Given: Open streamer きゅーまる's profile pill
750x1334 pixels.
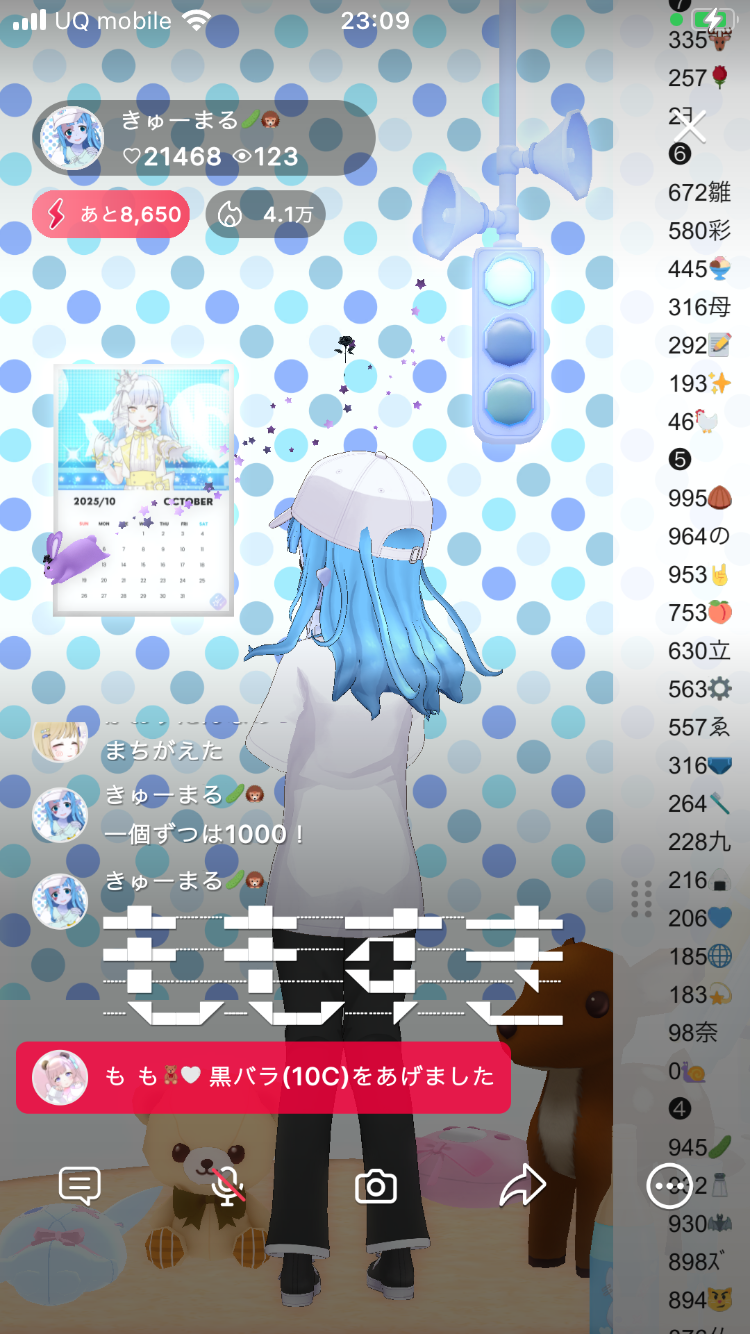Looking at the screenshot, I should pos(205,139).
